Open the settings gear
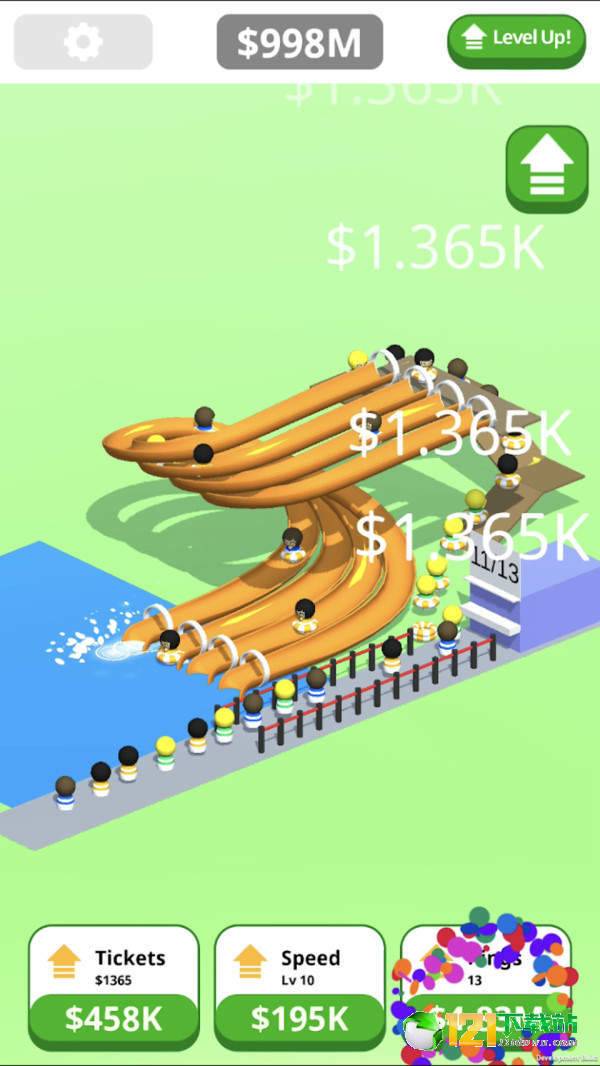Viewport: 600px width, 1066px height. point(83,41)
